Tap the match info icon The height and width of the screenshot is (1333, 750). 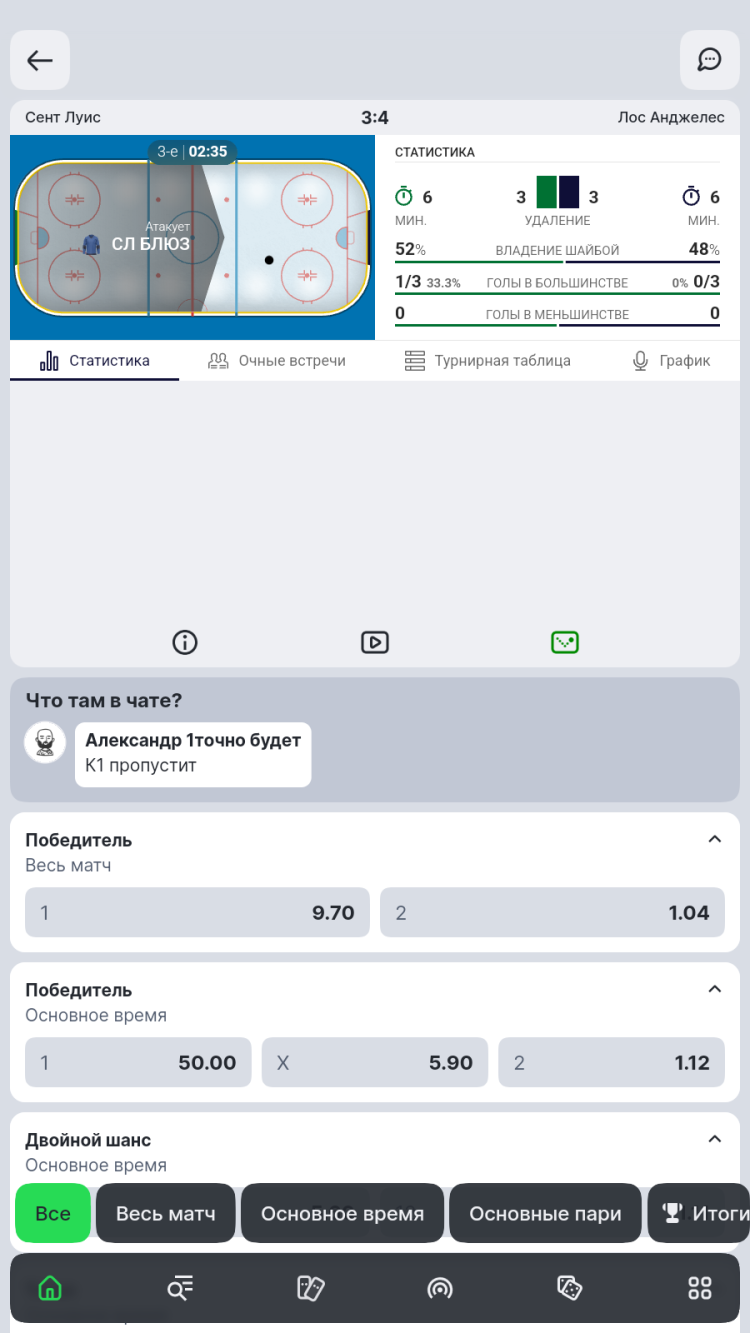coord(185,642)
